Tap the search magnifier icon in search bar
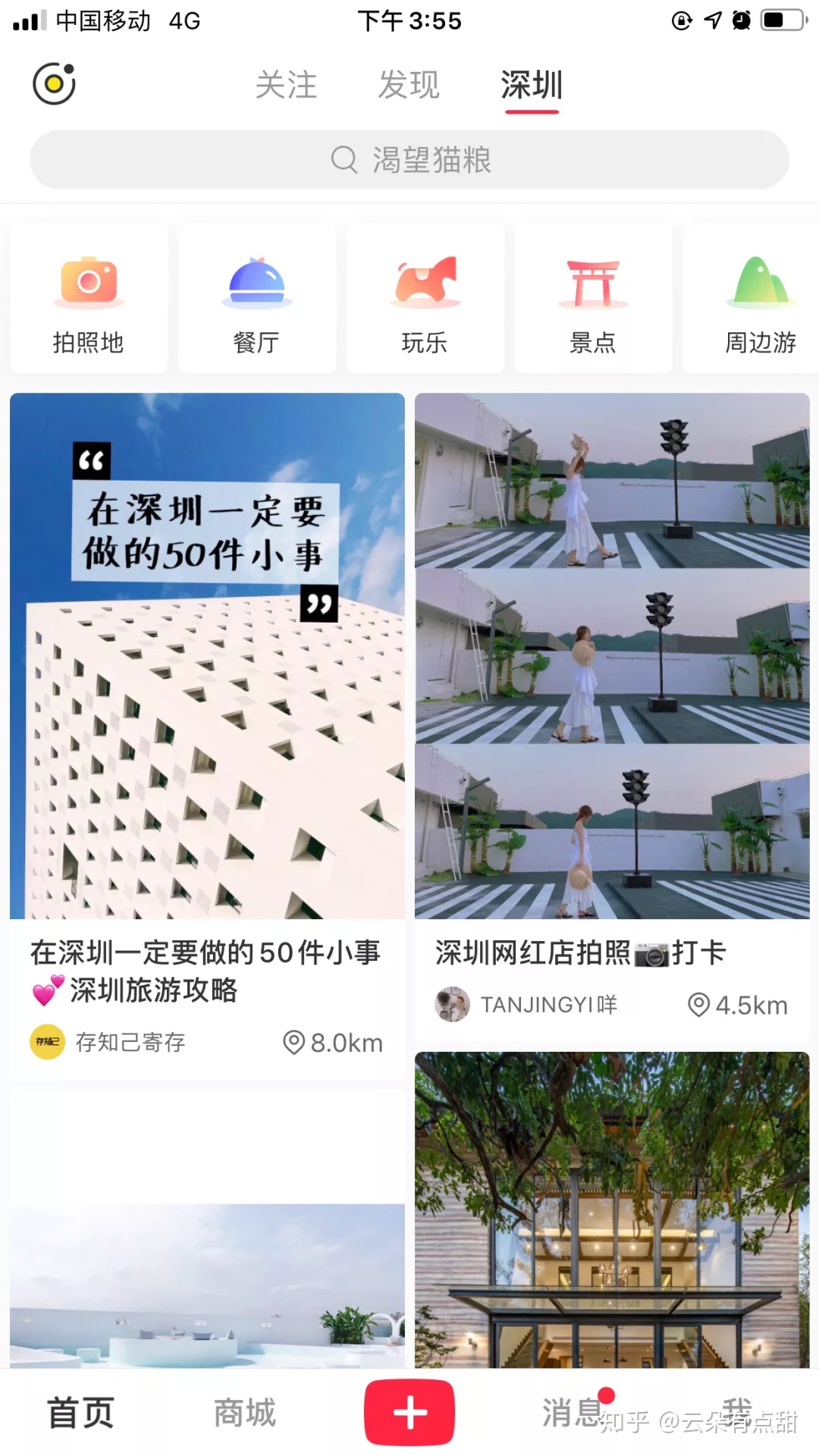 (x=345, y=160)
